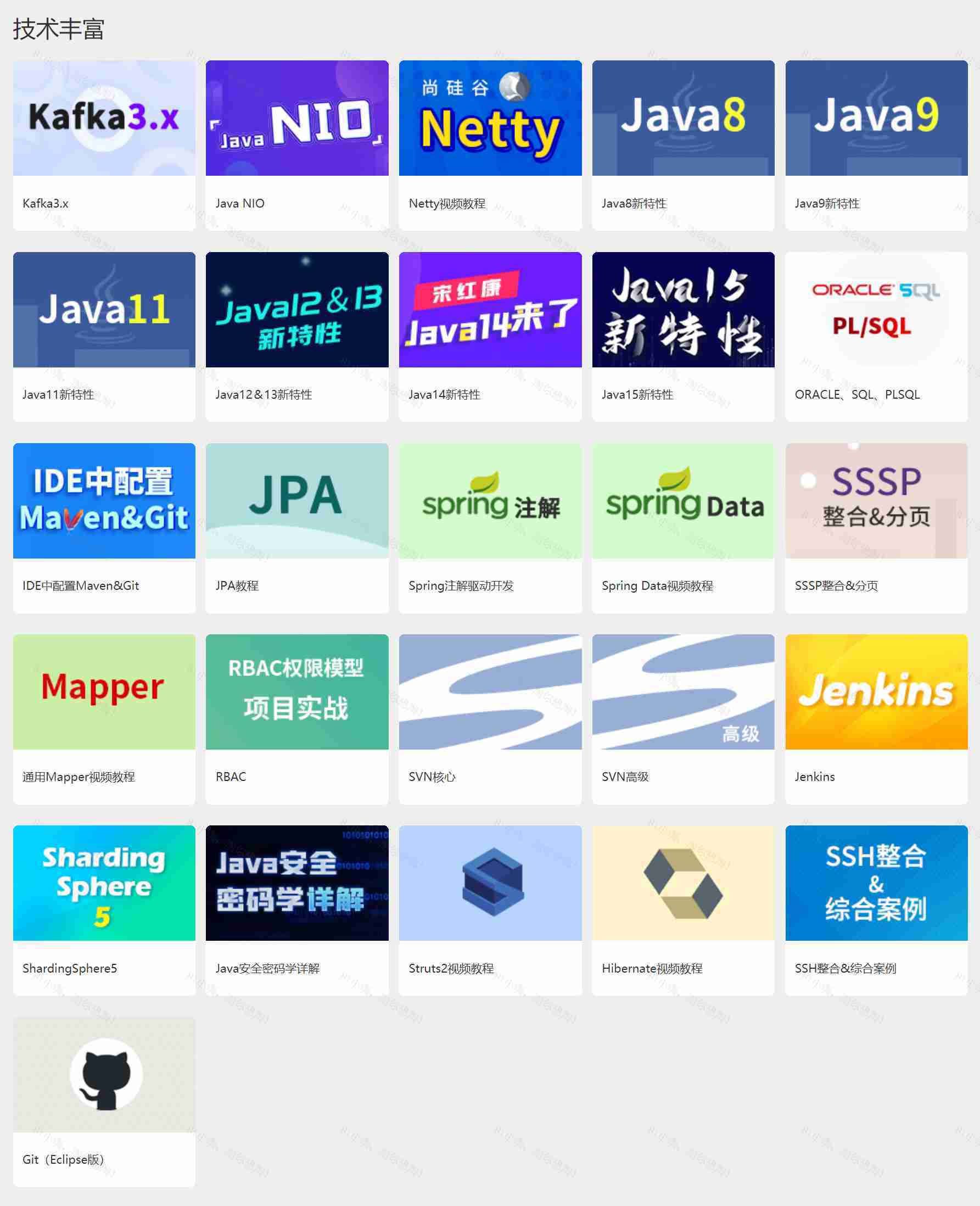Viewport: 980px width, 1206px height.
Task: Open the JPA教程 card
Action: [297, 501]
